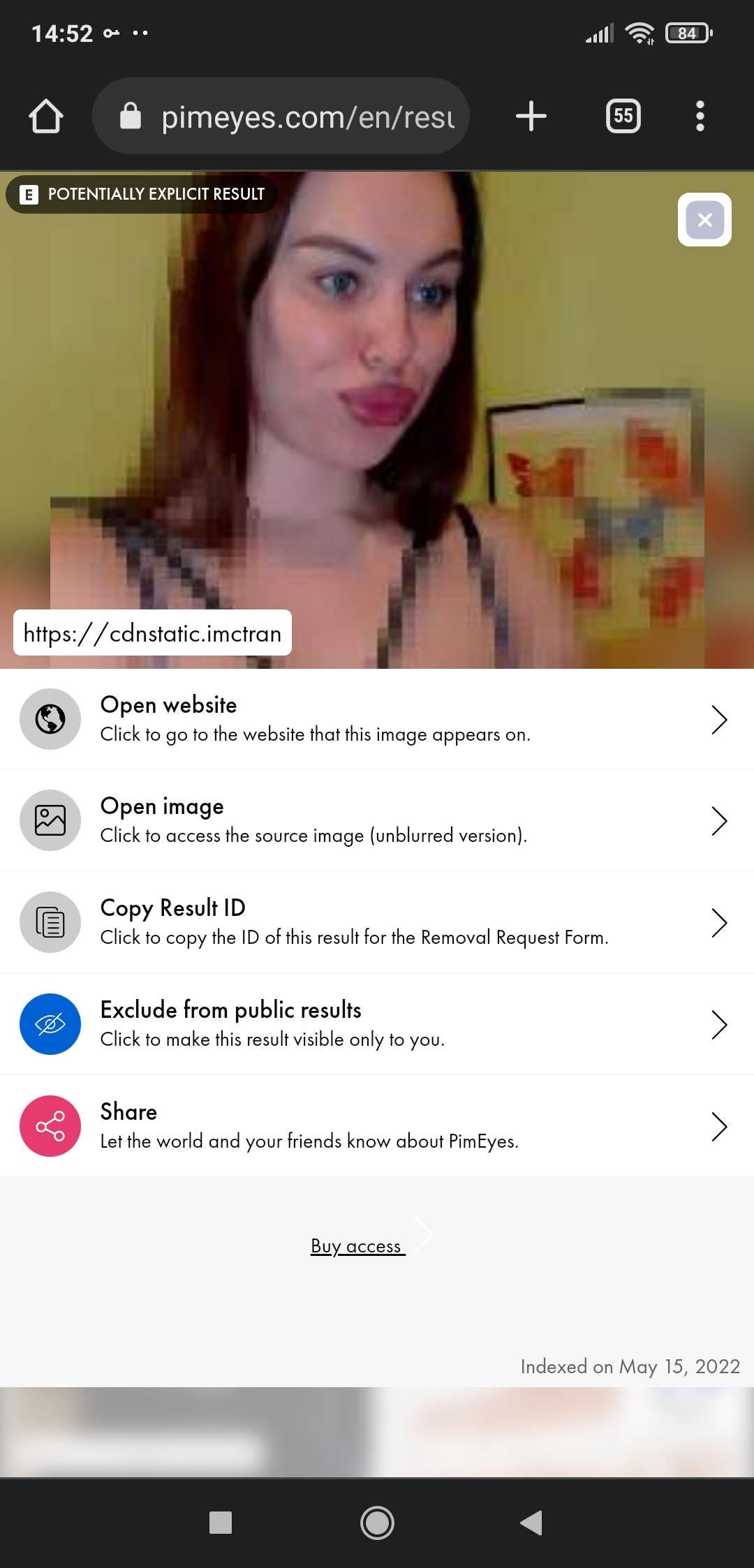
Task: Open the browser home page
Action: [46, 116]
